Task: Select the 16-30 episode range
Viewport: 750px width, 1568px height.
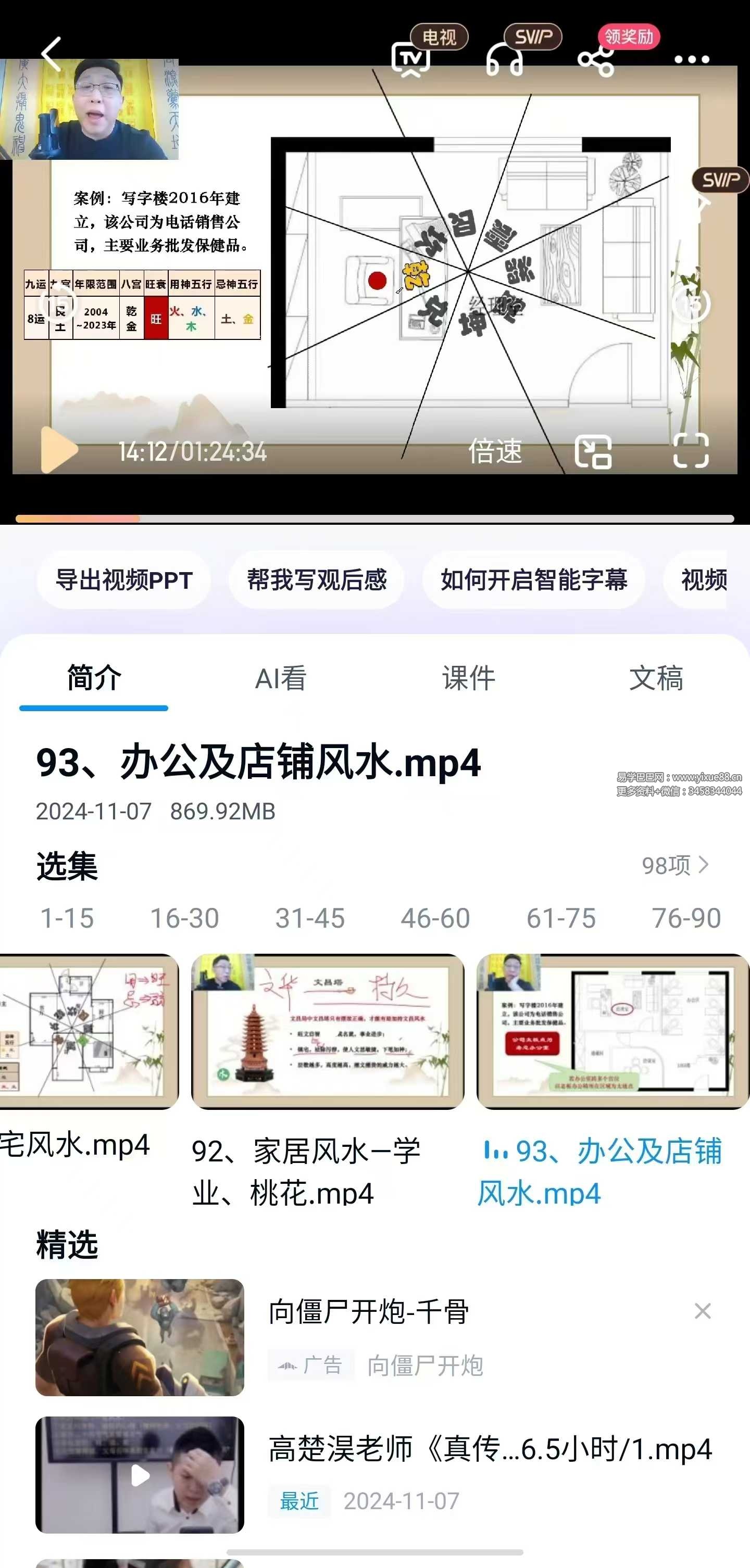Action: [184, 918]
